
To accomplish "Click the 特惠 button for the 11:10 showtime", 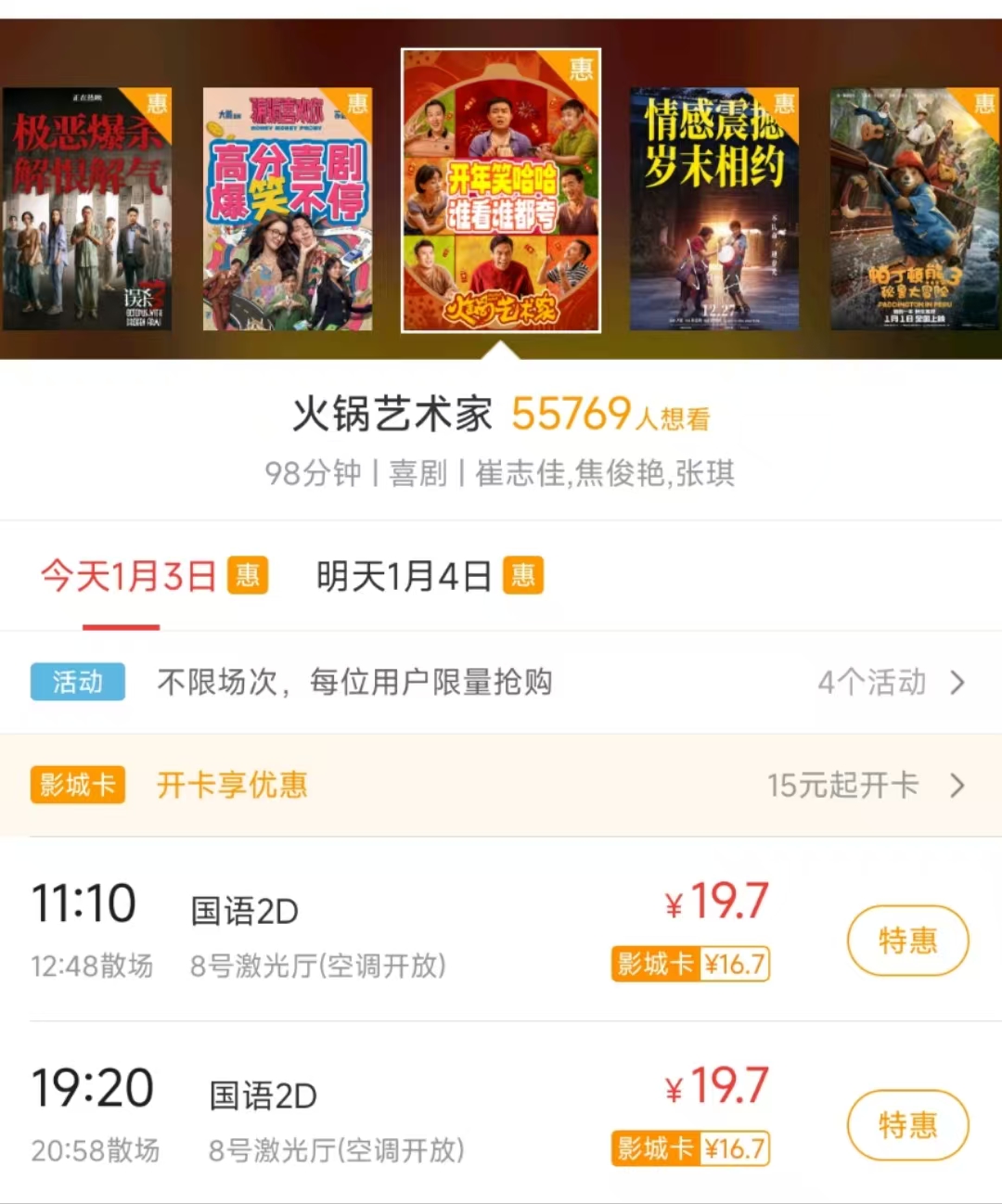I will (x=907, y=941).
